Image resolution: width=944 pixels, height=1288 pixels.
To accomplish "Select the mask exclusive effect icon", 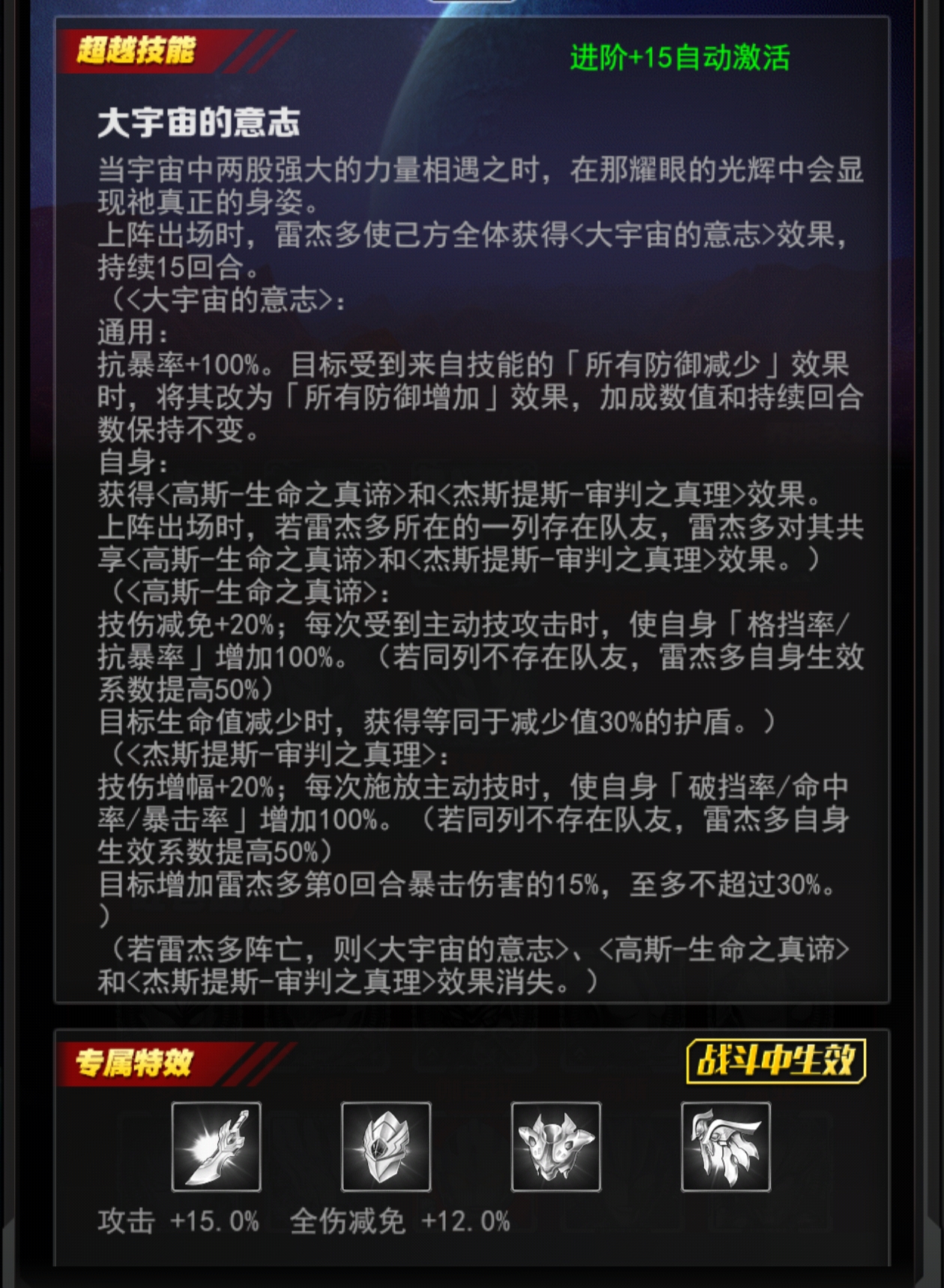I will 556,1146.
